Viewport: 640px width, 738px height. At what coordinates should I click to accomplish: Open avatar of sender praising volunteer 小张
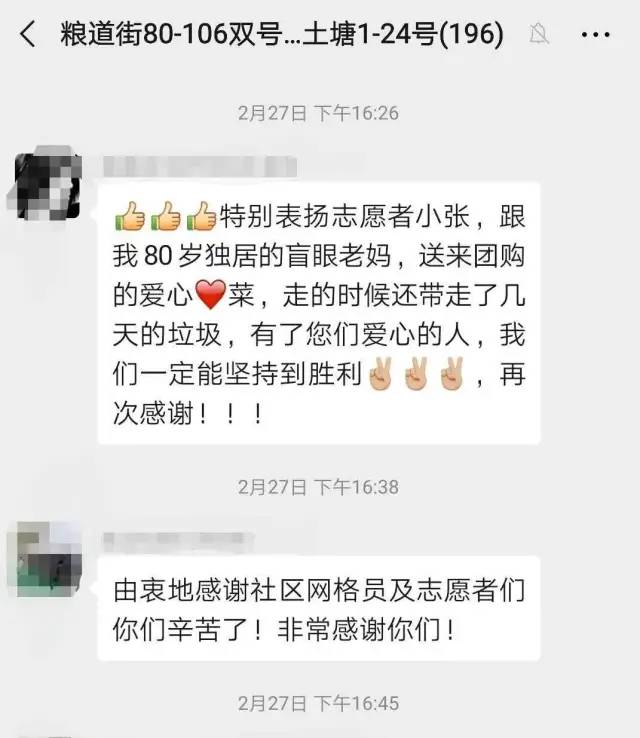pyautogui.click(x=48, y=187)
